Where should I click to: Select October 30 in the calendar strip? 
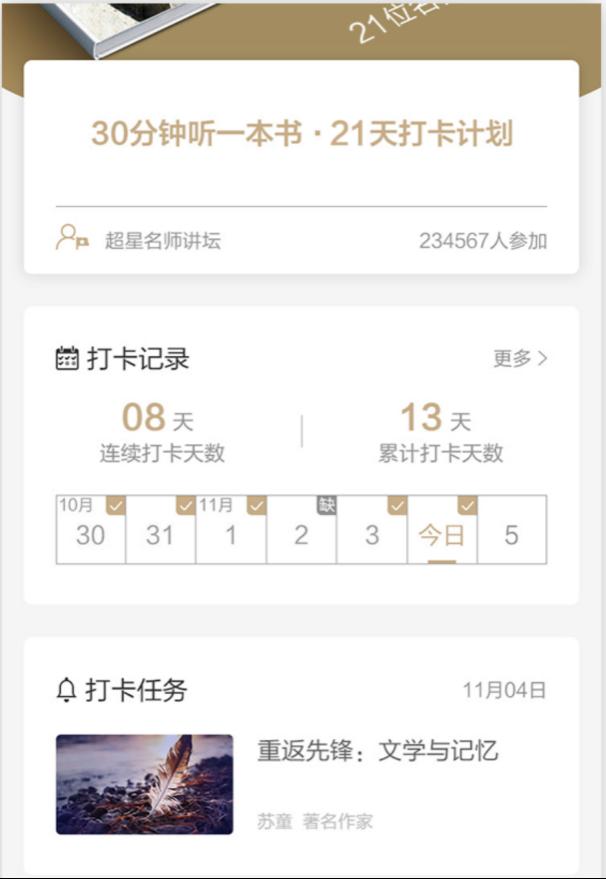point(90,534)
